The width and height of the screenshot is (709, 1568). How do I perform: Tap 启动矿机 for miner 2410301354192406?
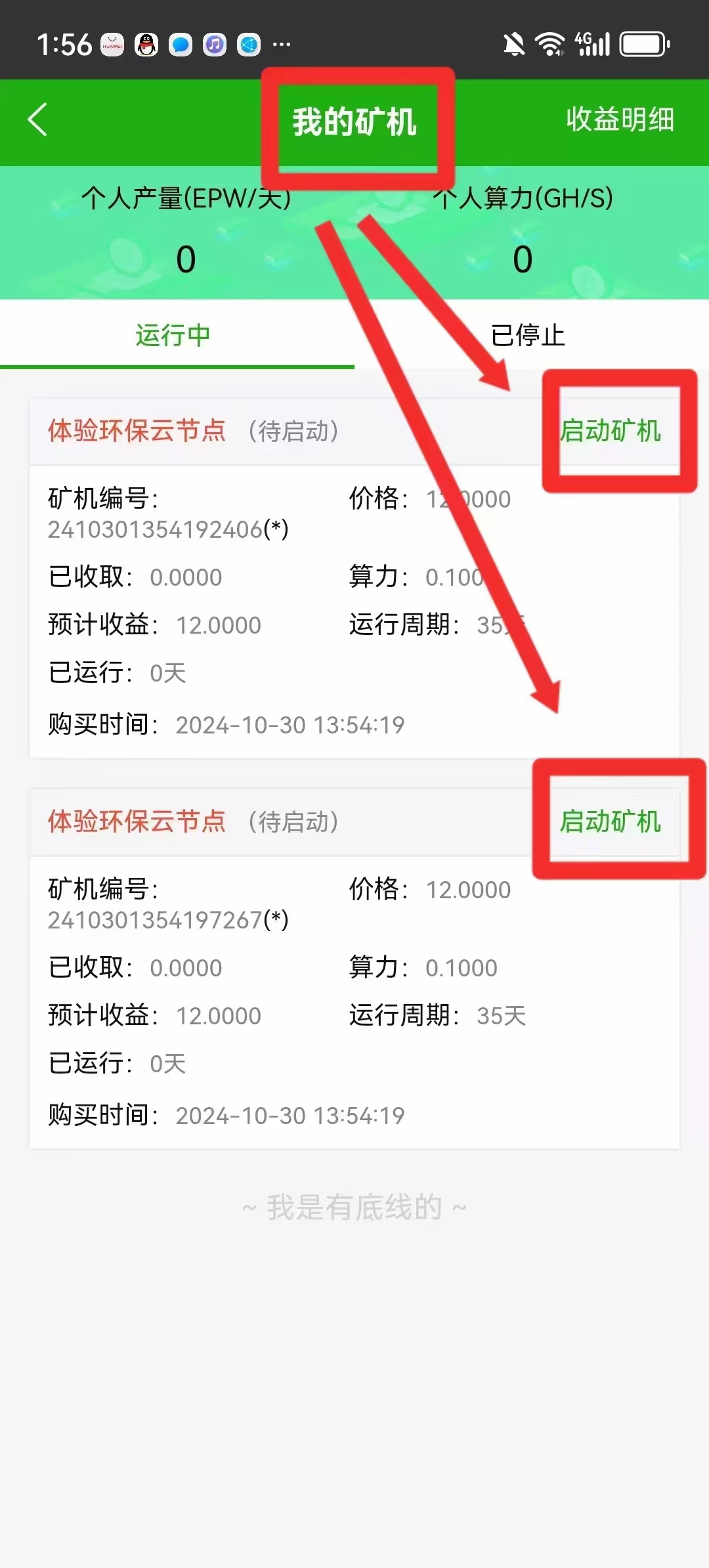click(x=610, y=431)
